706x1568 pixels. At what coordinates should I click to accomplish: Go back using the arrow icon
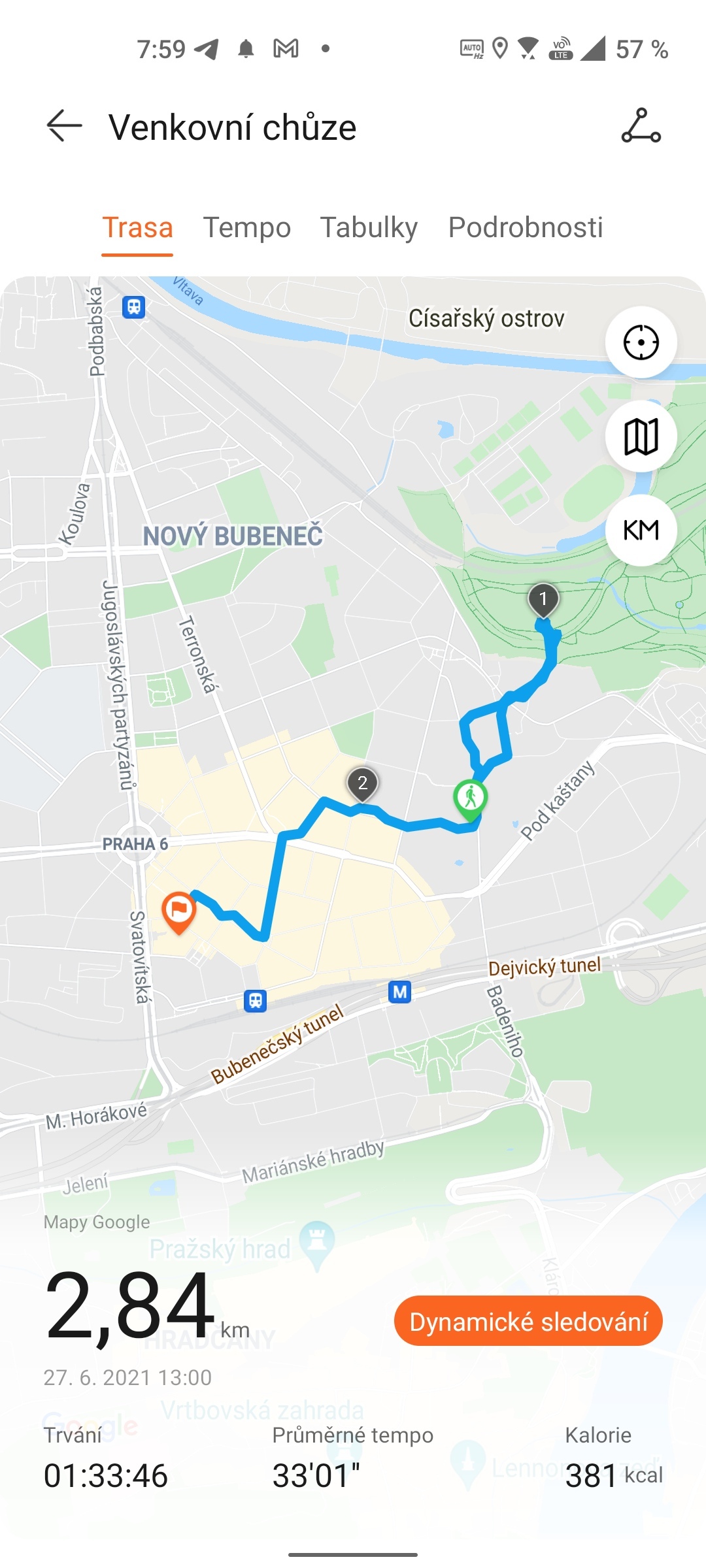click(64, 125)
